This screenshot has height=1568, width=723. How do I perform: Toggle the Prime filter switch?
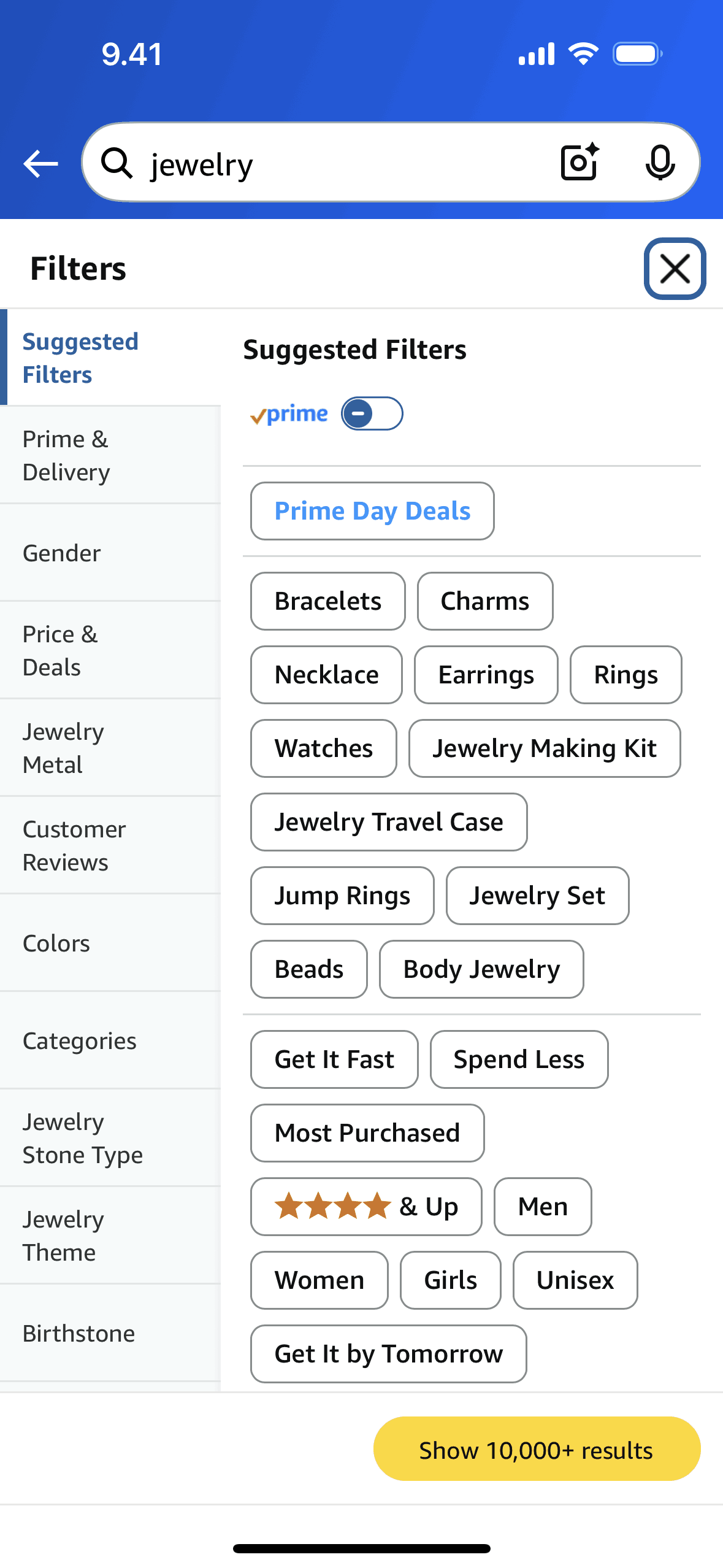372,414
